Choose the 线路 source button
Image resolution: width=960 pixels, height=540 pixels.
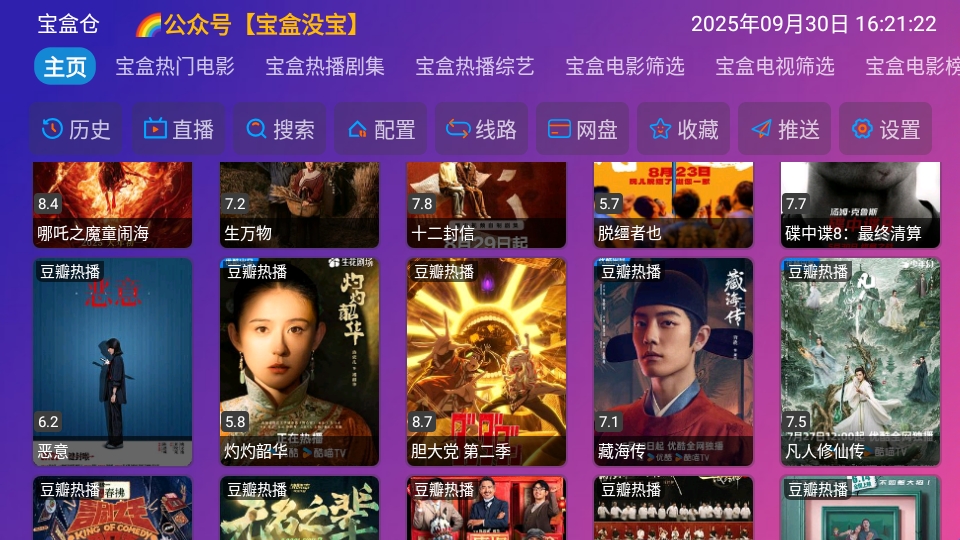coord(481,129)
